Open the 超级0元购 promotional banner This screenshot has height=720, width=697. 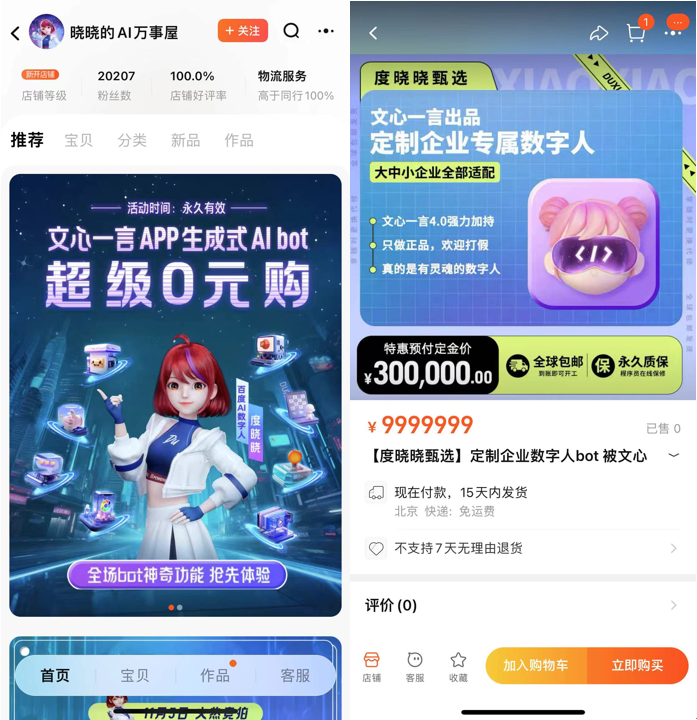pyautogui.click(x=175, y=395)
